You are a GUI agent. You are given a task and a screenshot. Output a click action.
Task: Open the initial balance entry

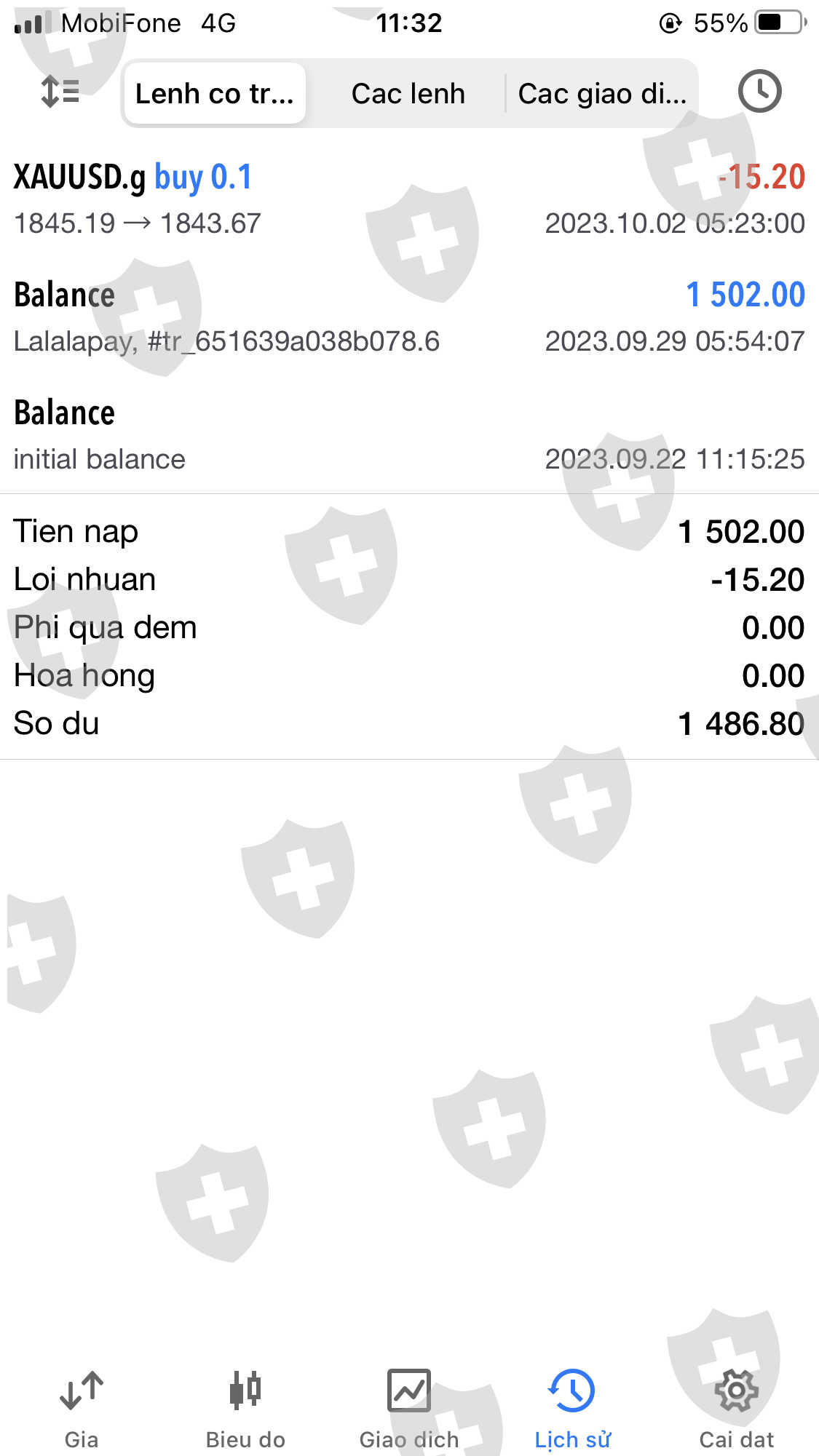409,435
